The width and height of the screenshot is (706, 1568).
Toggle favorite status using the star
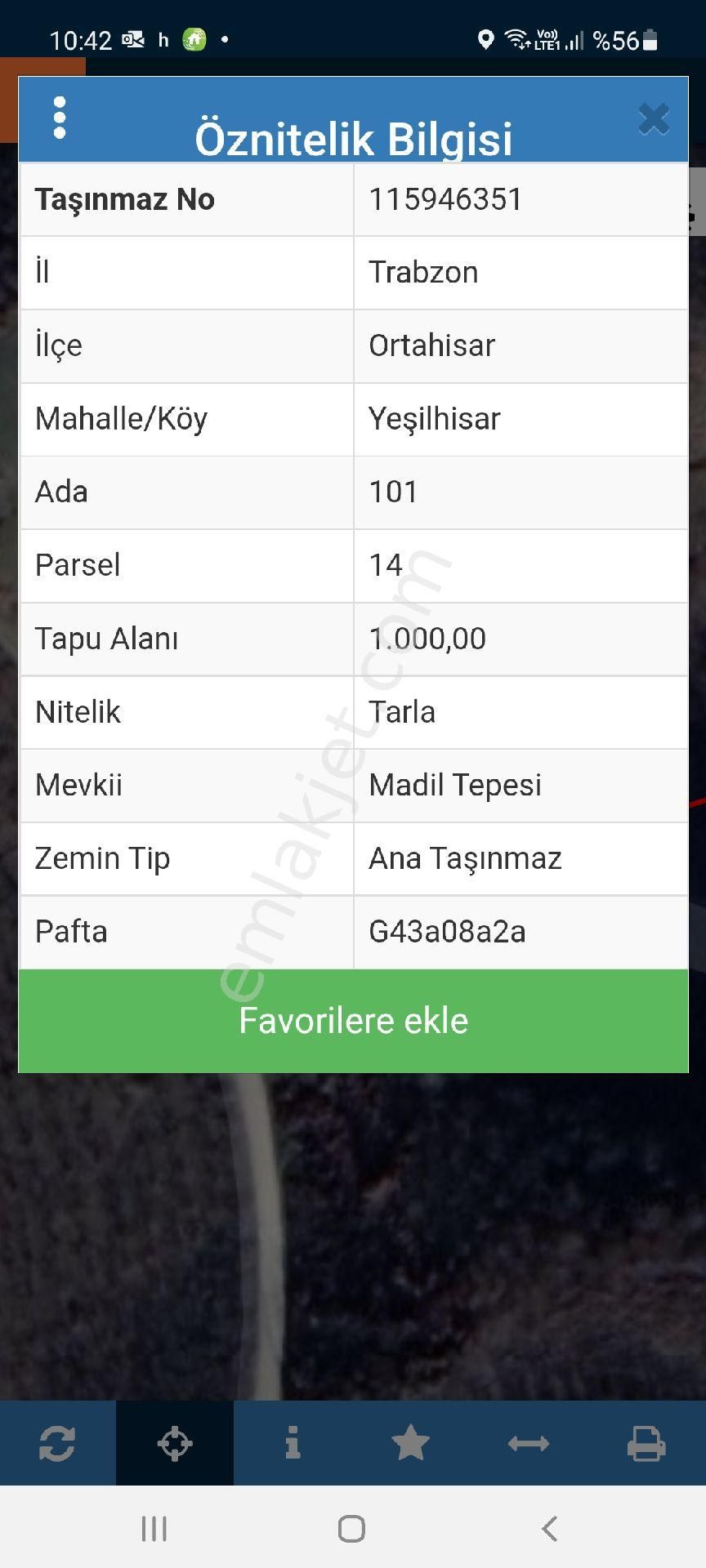[x=410, y=1443]
